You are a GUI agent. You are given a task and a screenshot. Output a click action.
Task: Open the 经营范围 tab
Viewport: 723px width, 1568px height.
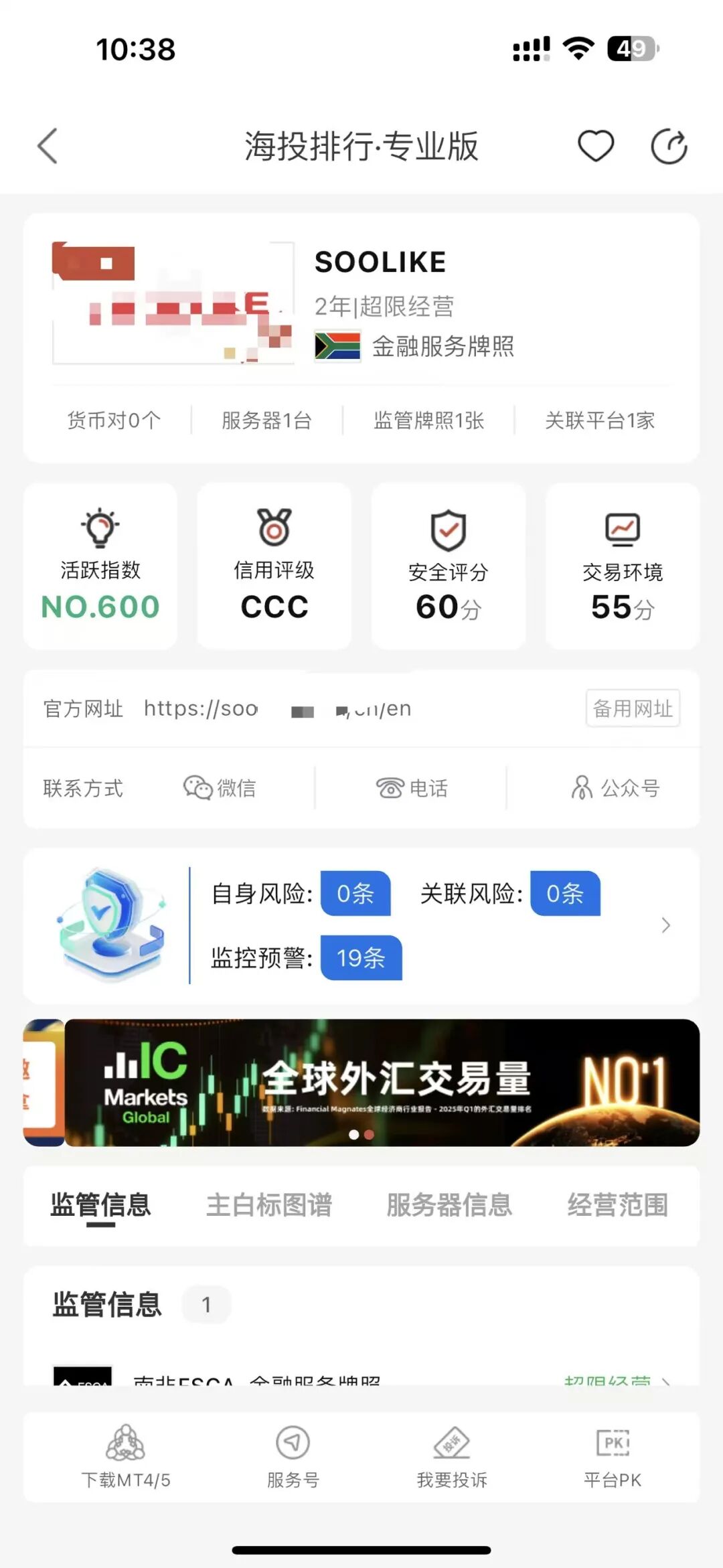tap(618, 1205)
